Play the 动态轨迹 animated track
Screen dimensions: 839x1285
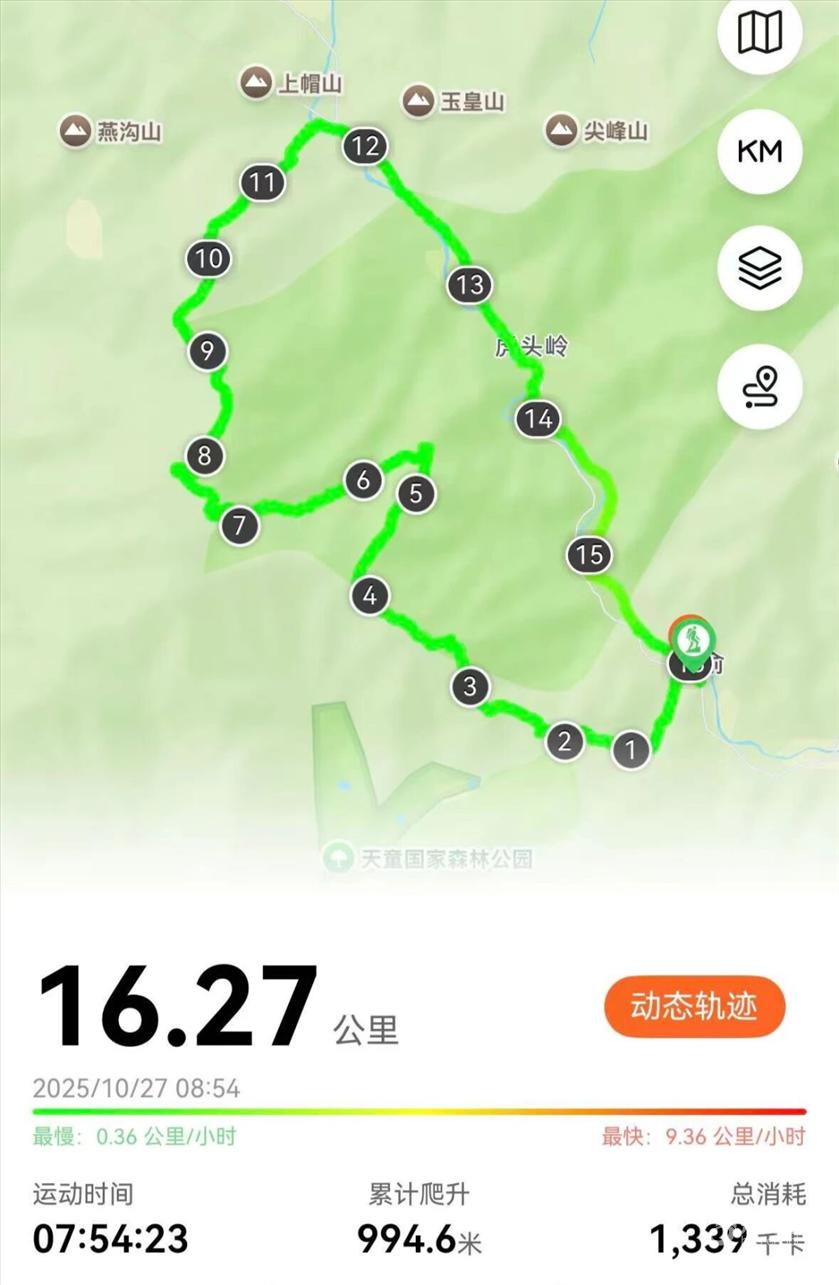(x=693, y=1006)
